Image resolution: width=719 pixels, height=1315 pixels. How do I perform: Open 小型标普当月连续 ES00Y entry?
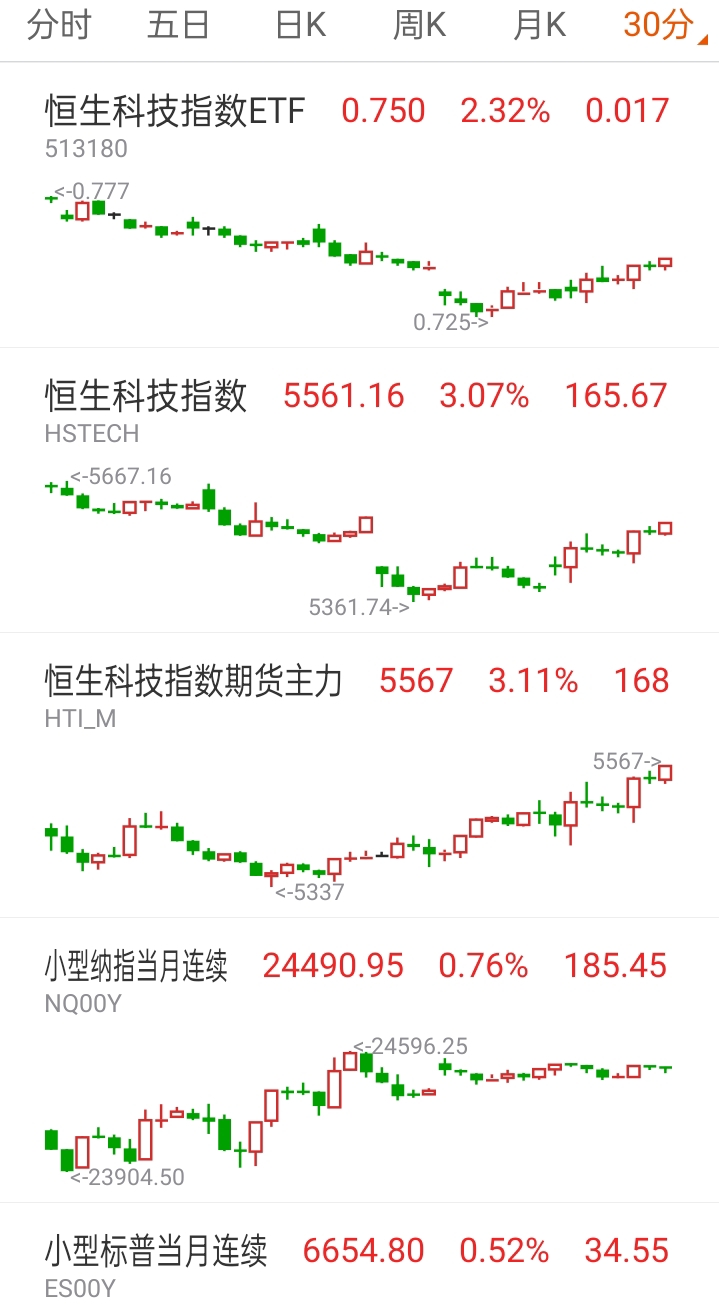click(x=359, y=1260)
